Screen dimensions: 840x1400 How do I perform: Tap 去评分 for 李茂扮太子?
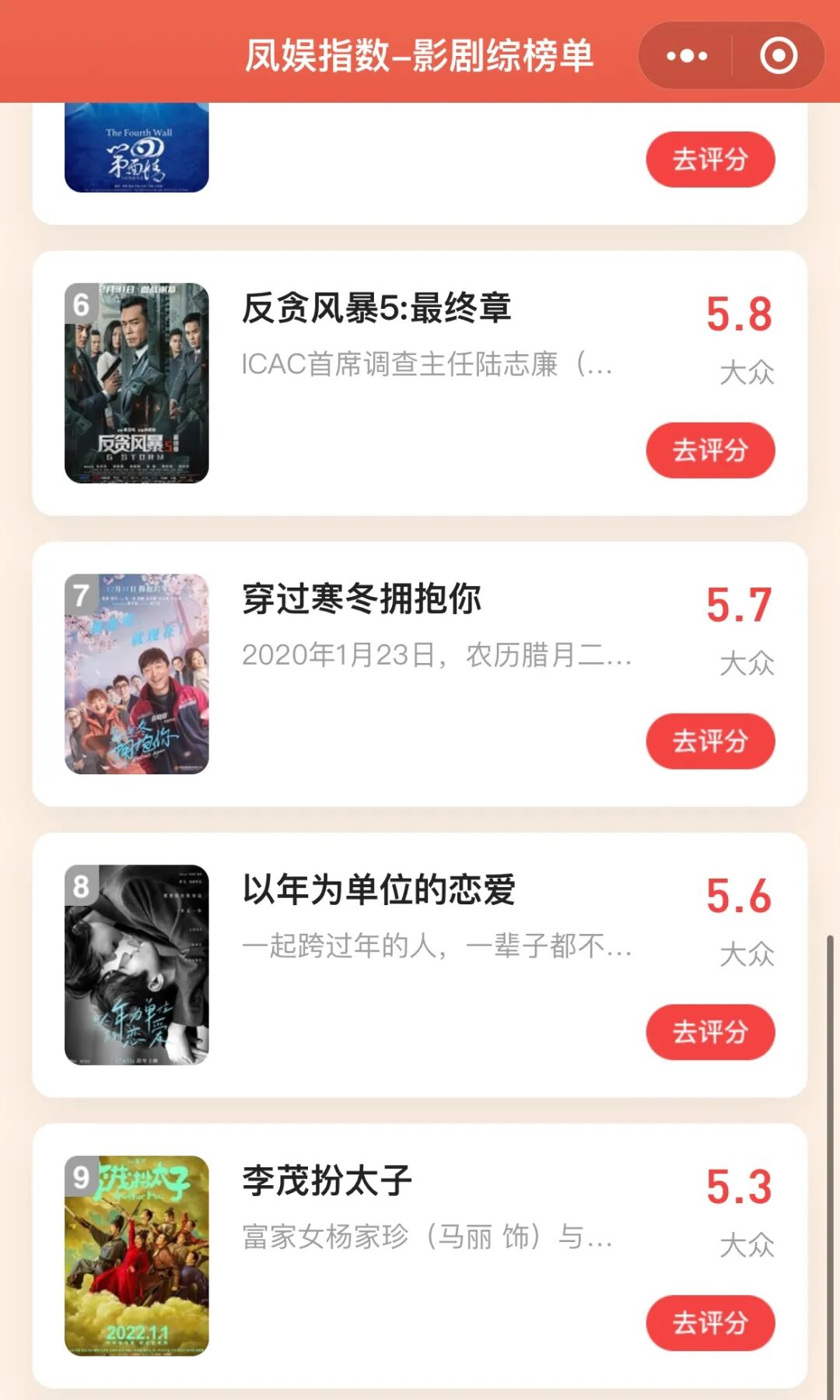click(710, 1323)
